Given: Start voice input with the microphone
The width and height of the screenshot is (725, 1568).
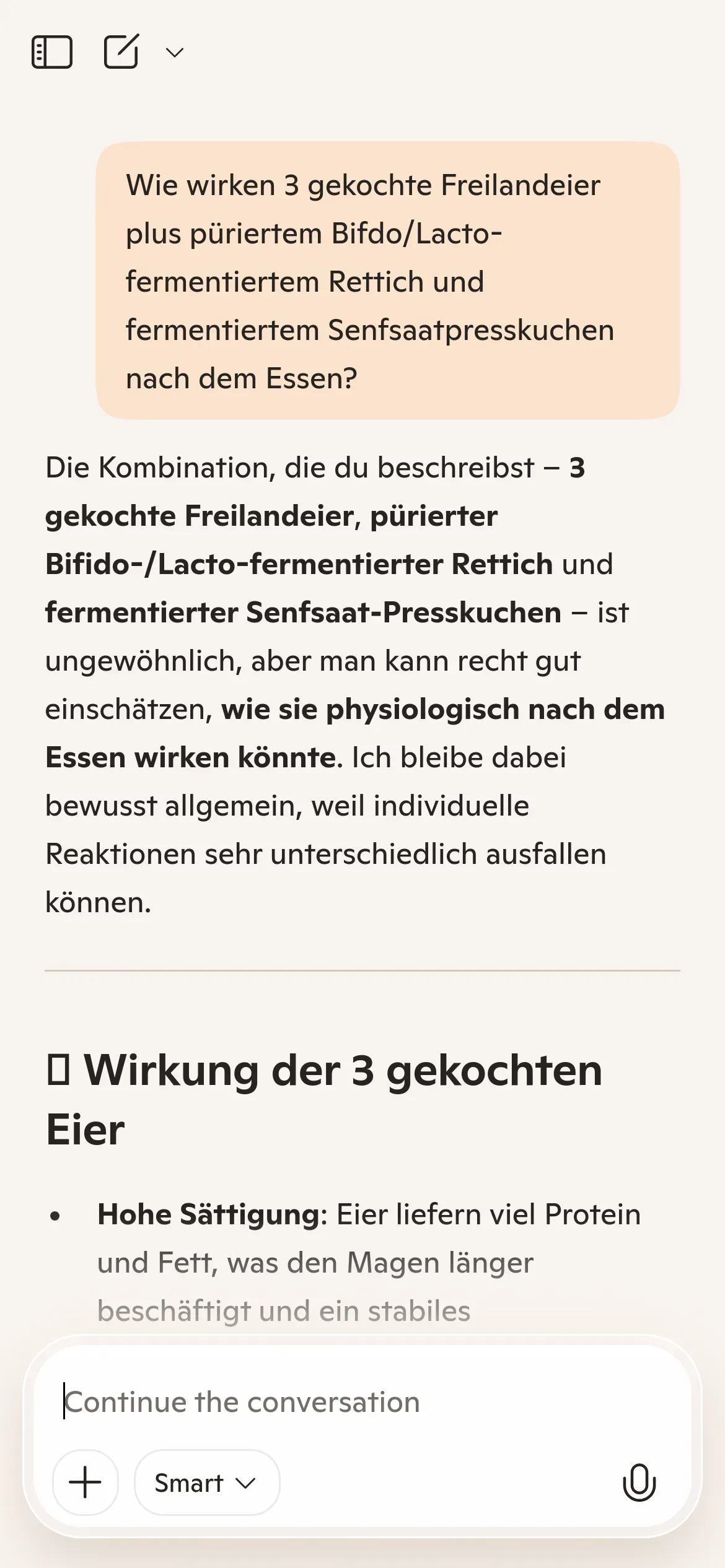Looking at the screenshot, I should click(x=639, y=1483).
